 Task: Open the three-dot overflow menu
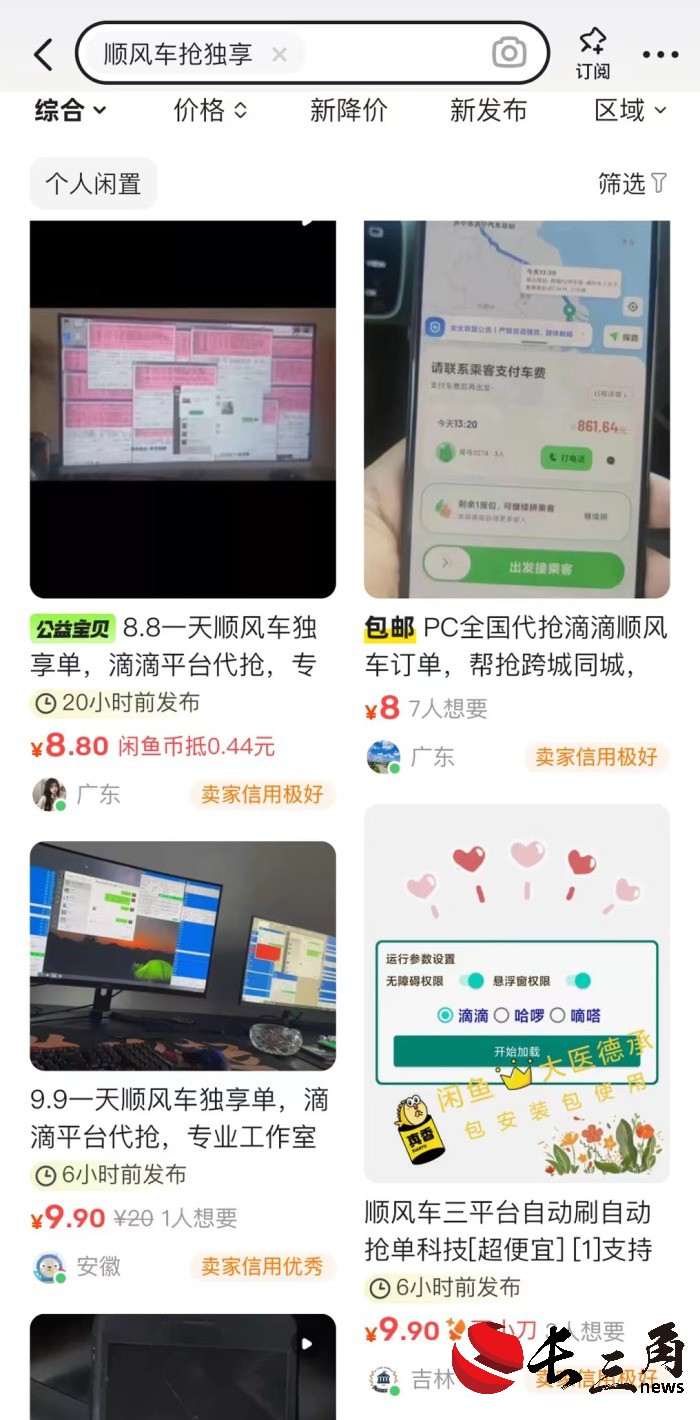[660, 55]
